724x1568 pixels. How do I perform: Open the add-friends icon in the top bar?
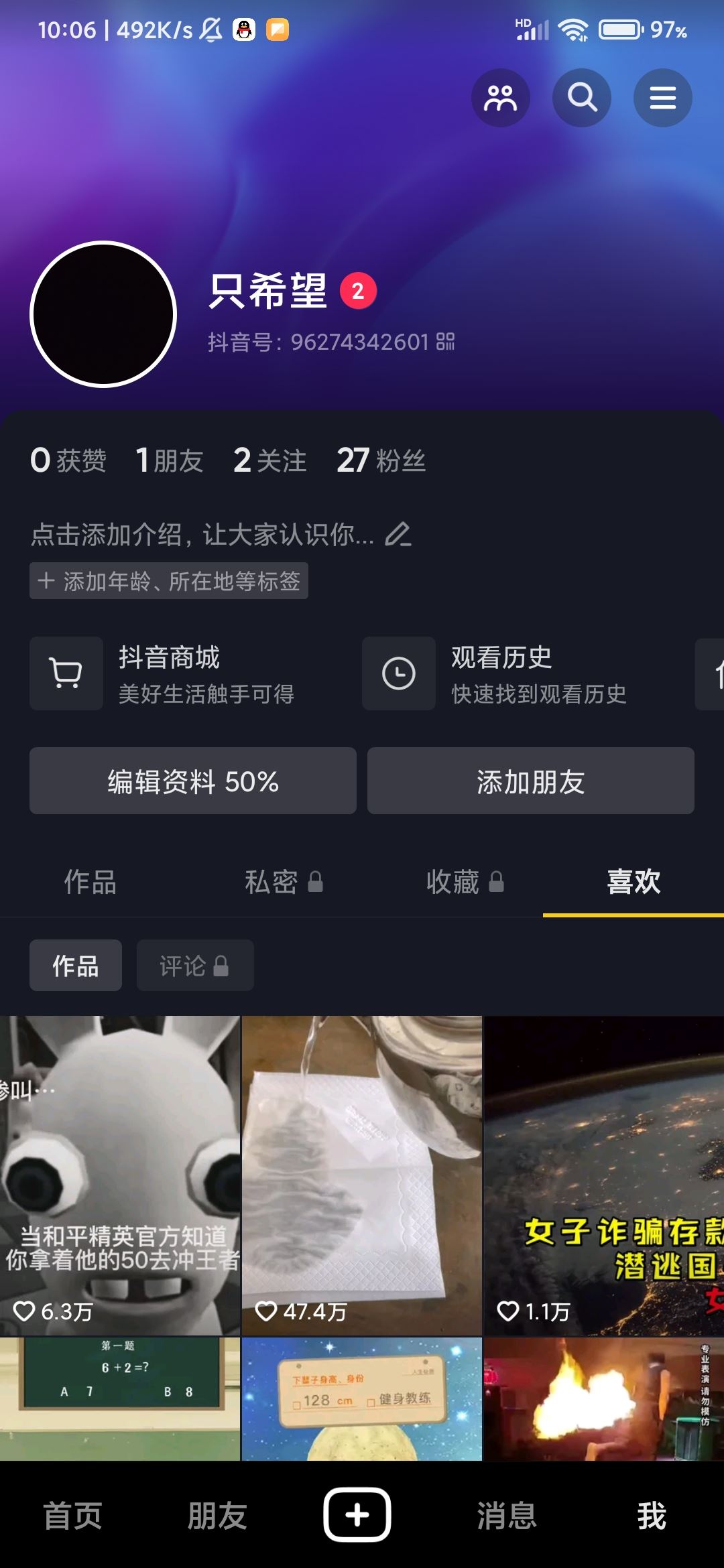click(501, 97)
